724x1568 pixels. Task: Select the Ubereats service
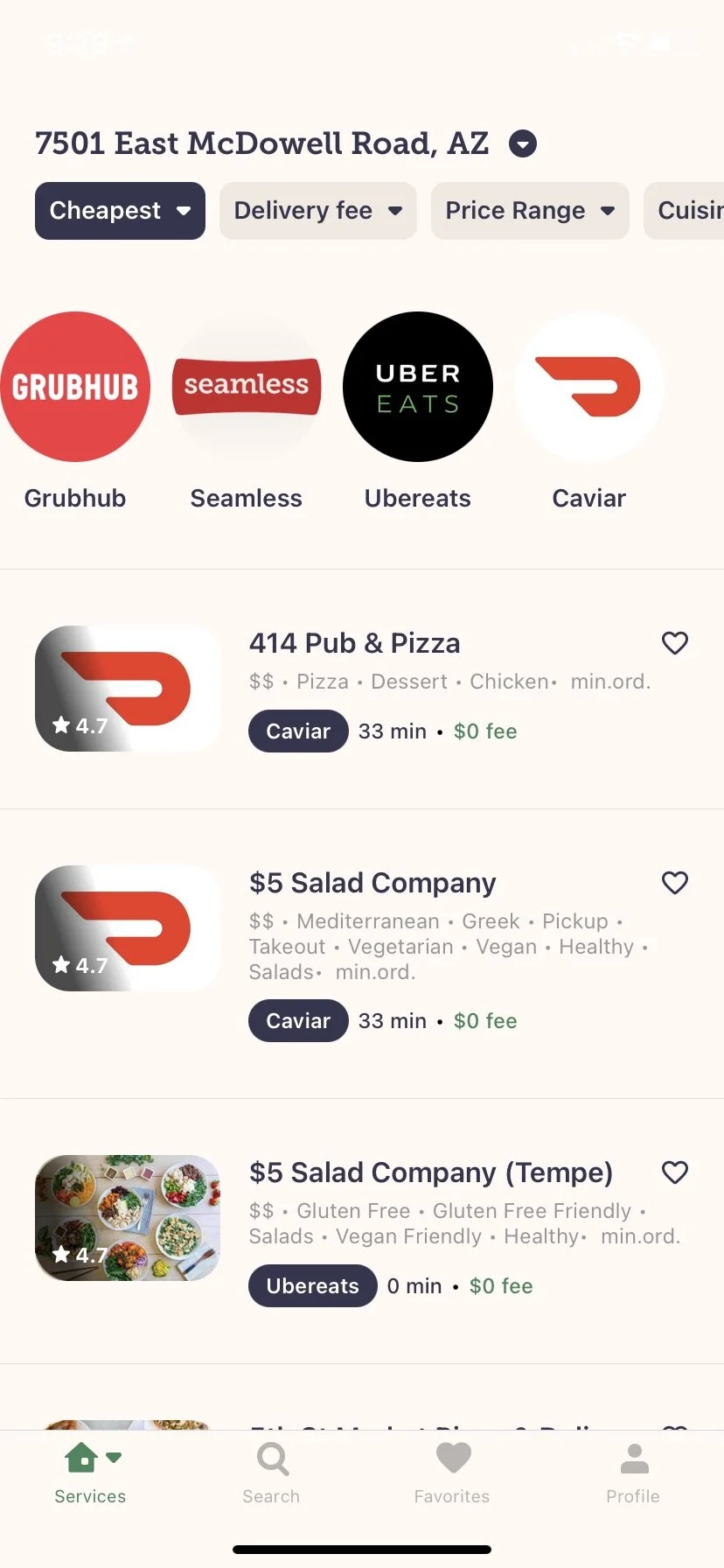tap(418, 387)
